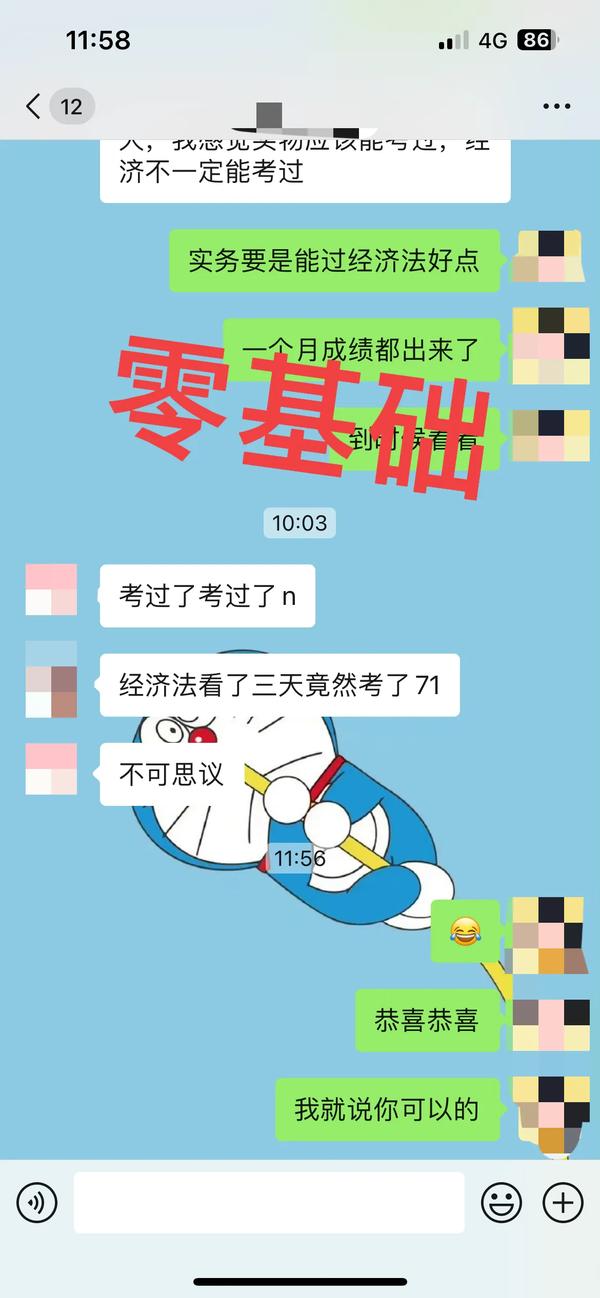This screenshot has height=1298, width=600.
Task: Open the plus attachments menu
Action: tap(563, 1202)
